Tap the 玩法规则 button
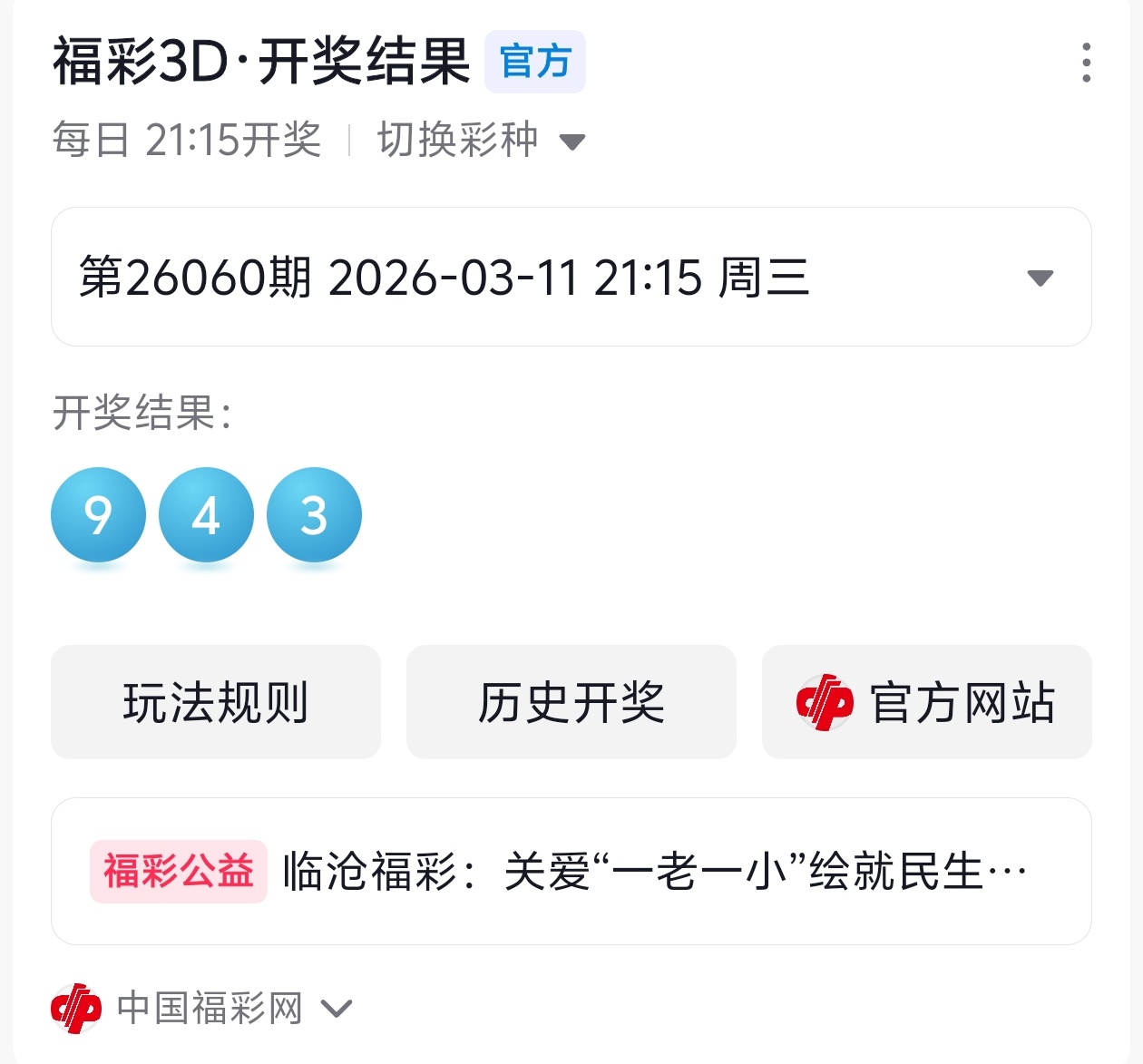 coord(216,702)
